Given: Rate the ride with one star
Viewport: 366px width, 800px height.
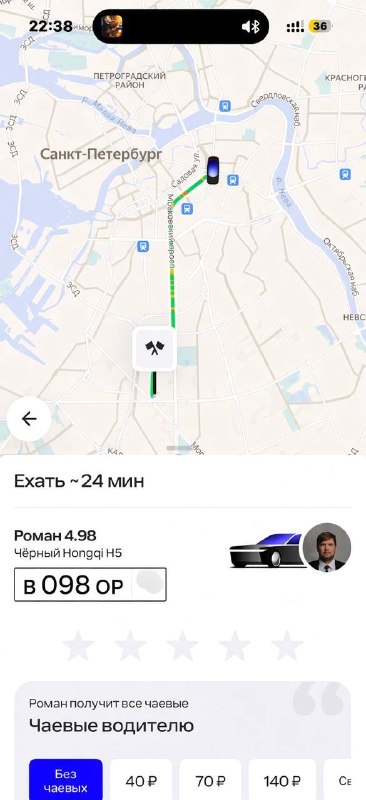Looking at the screenshot, I should point(78,645).
